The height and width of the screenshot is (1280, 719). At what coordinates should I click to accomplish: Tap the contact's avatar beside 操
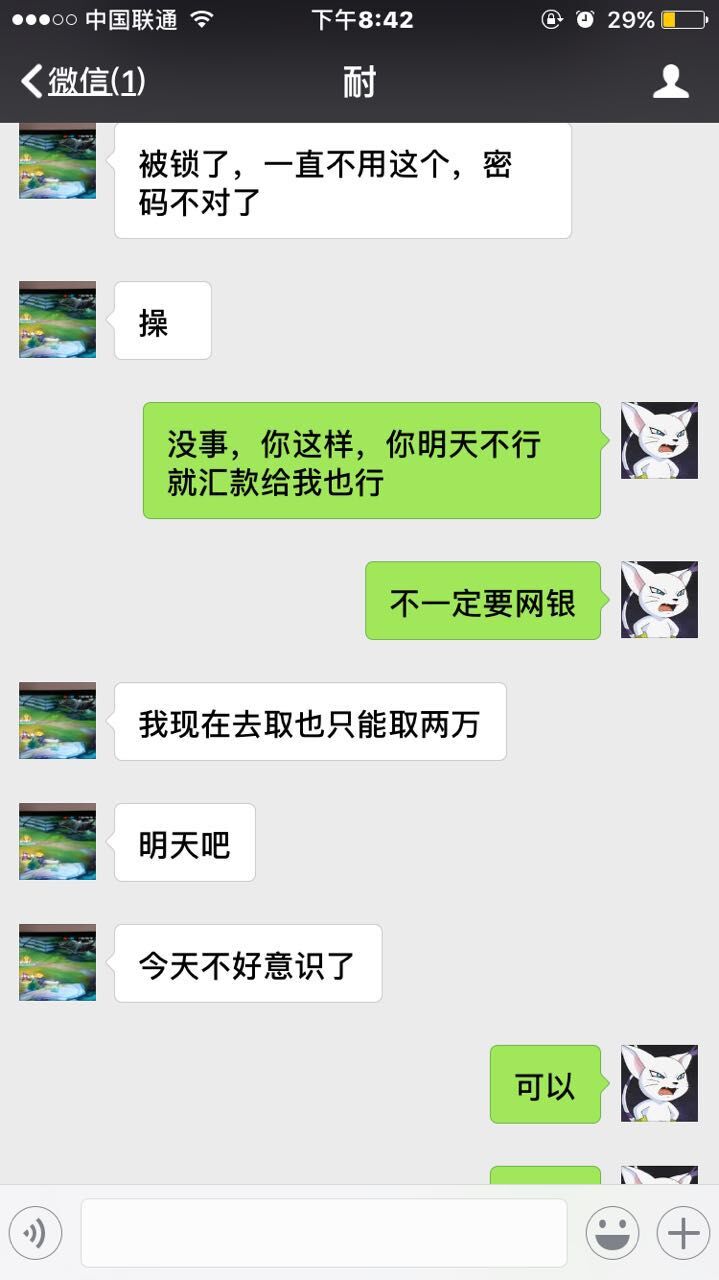pos(58,320)
